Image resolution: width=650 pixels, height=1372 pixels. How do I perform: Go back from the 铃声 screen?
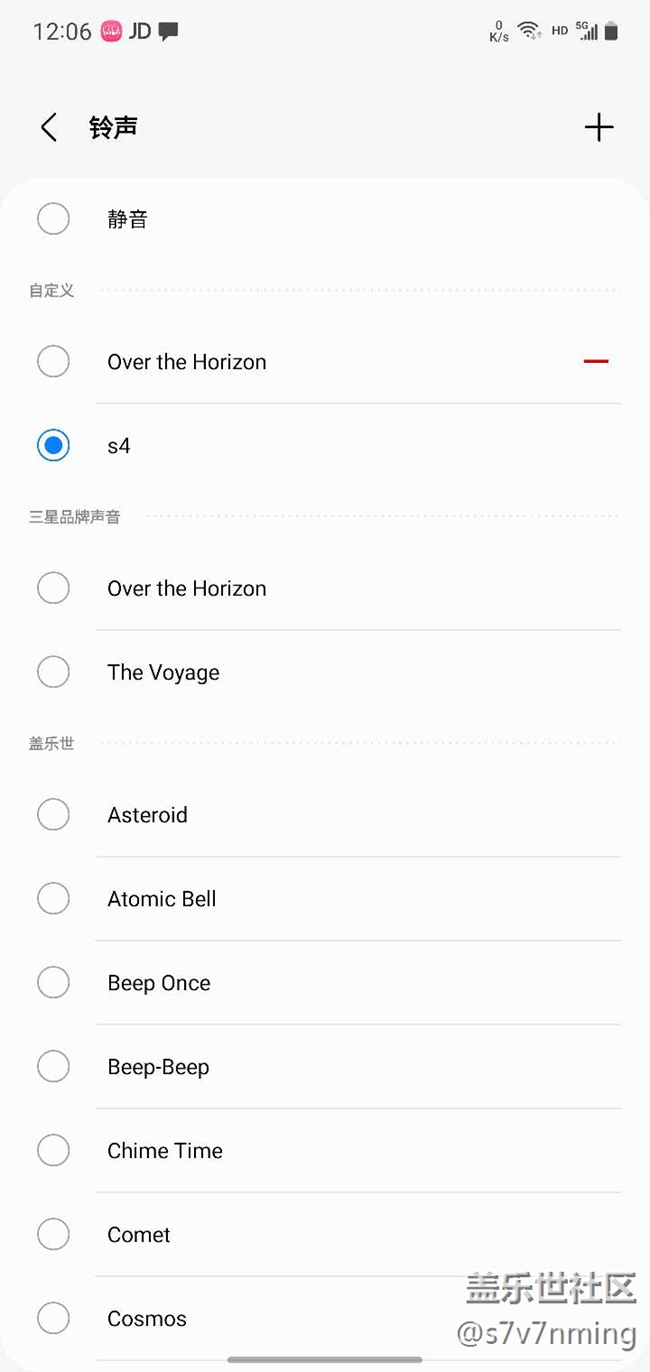(48, 128)
